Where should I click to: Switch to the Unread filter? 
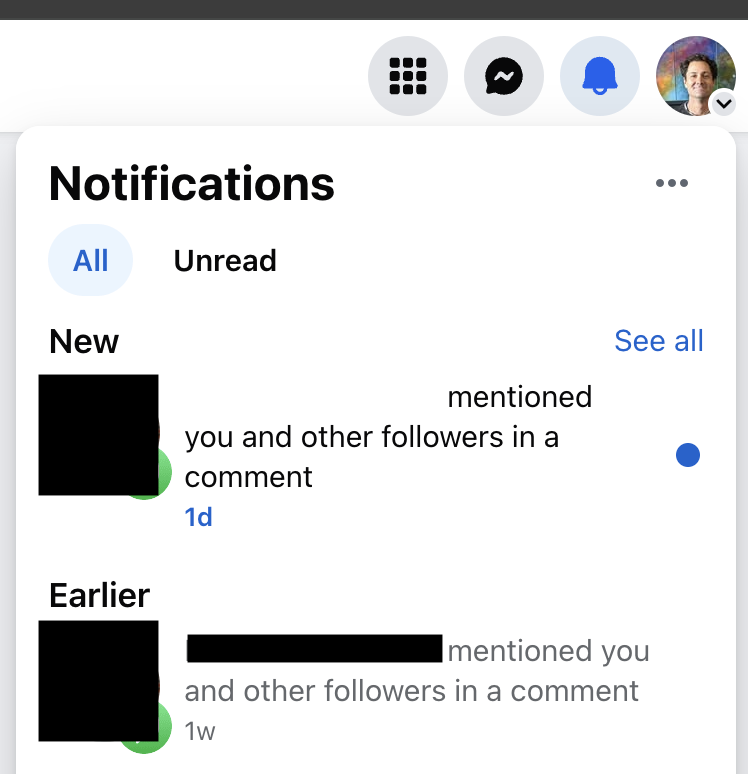tap(225, 261)
